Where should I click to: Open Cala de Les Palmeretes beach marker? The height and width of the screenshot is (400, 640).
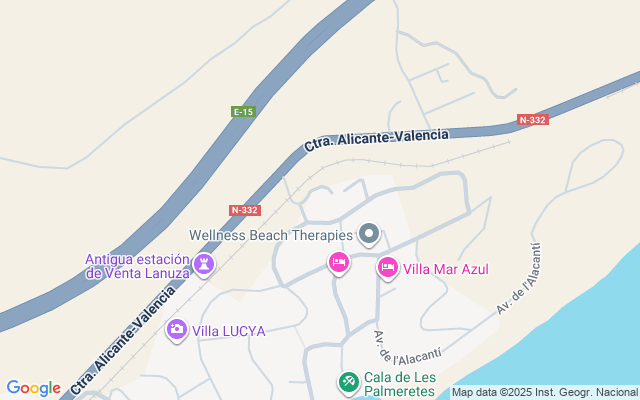click(x=349, y=383)
